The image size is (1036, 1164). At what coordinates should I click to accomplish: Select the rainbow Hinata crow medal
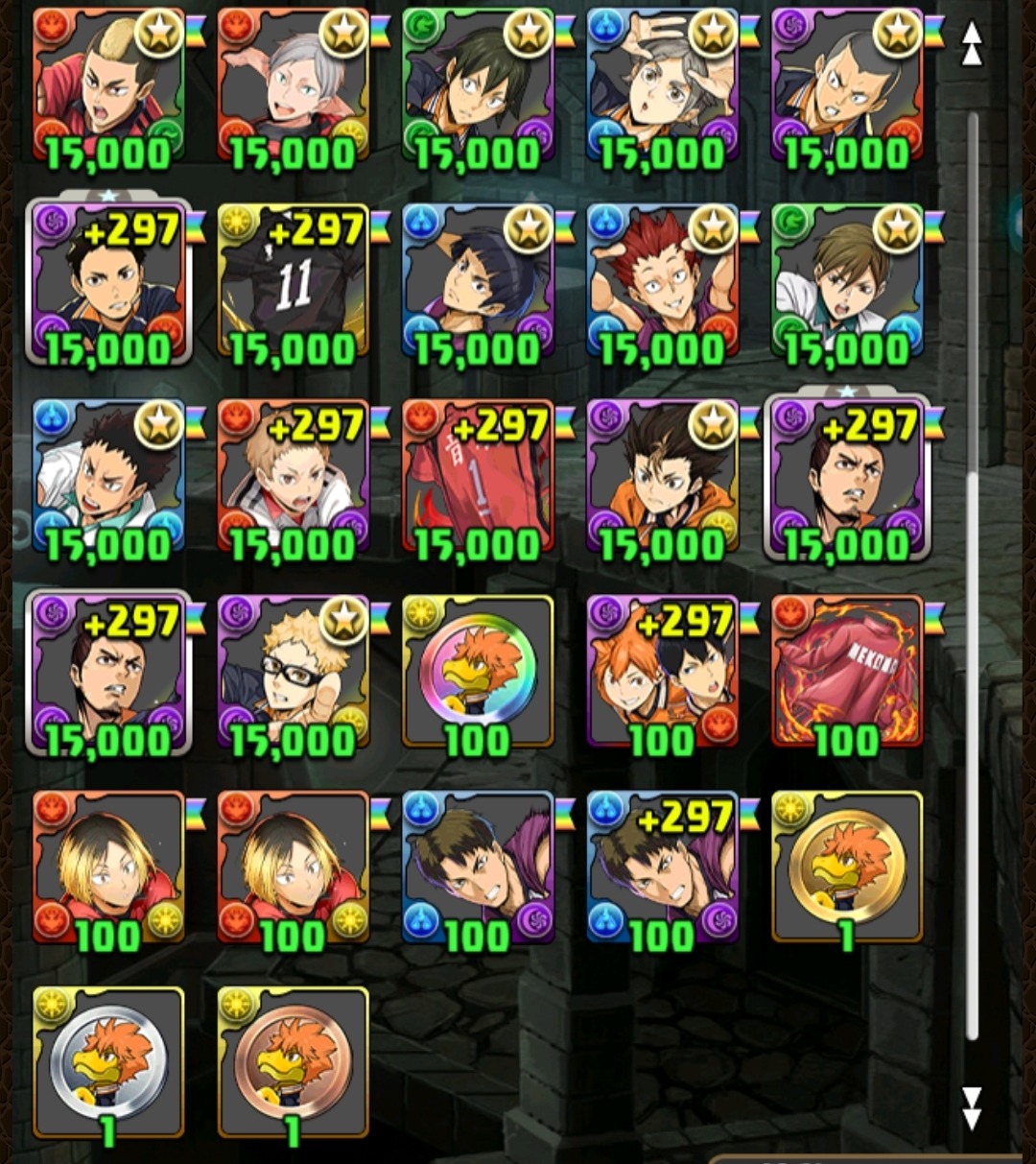(x=478, y=672)
